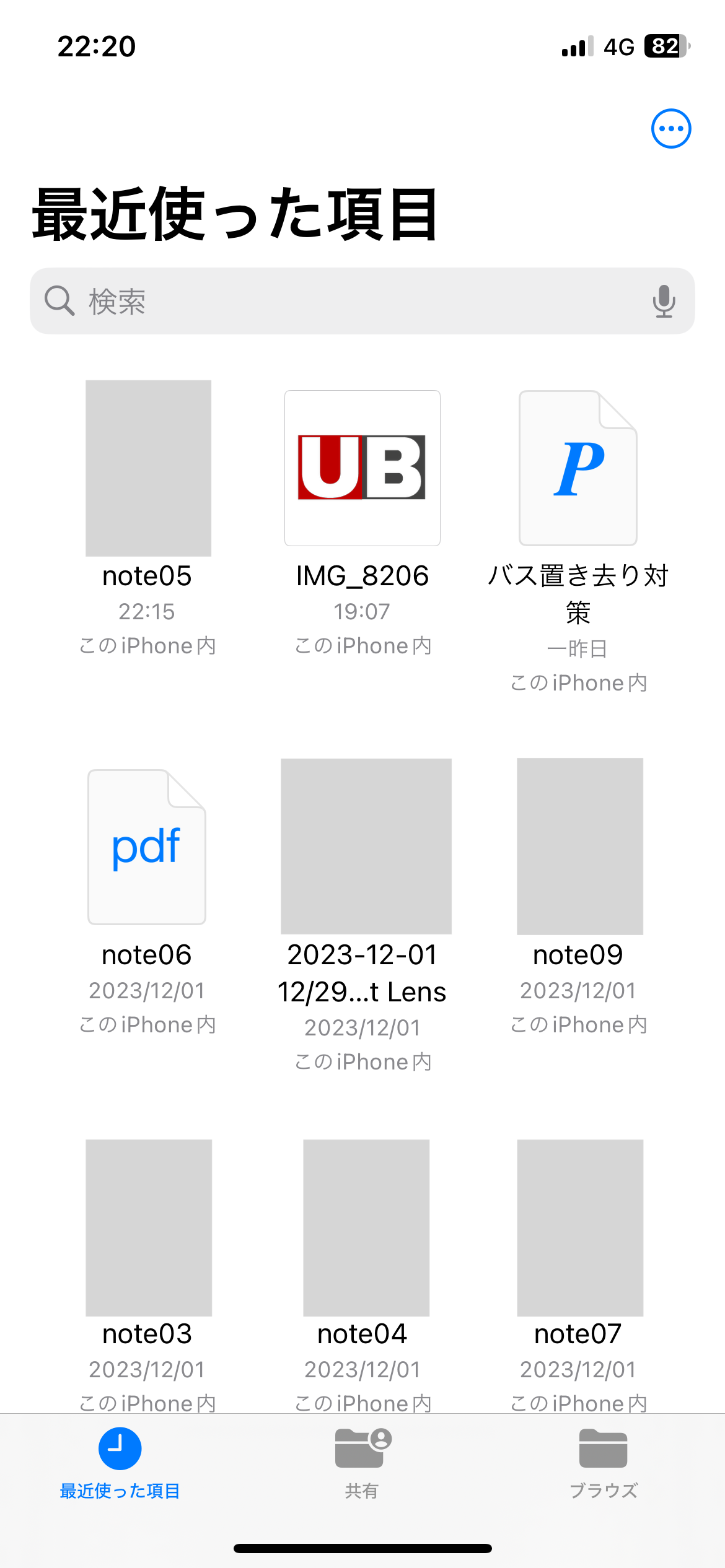Switch to the 共有 tab
The height and width of the screenshot is (1568, 725).
362,1463
